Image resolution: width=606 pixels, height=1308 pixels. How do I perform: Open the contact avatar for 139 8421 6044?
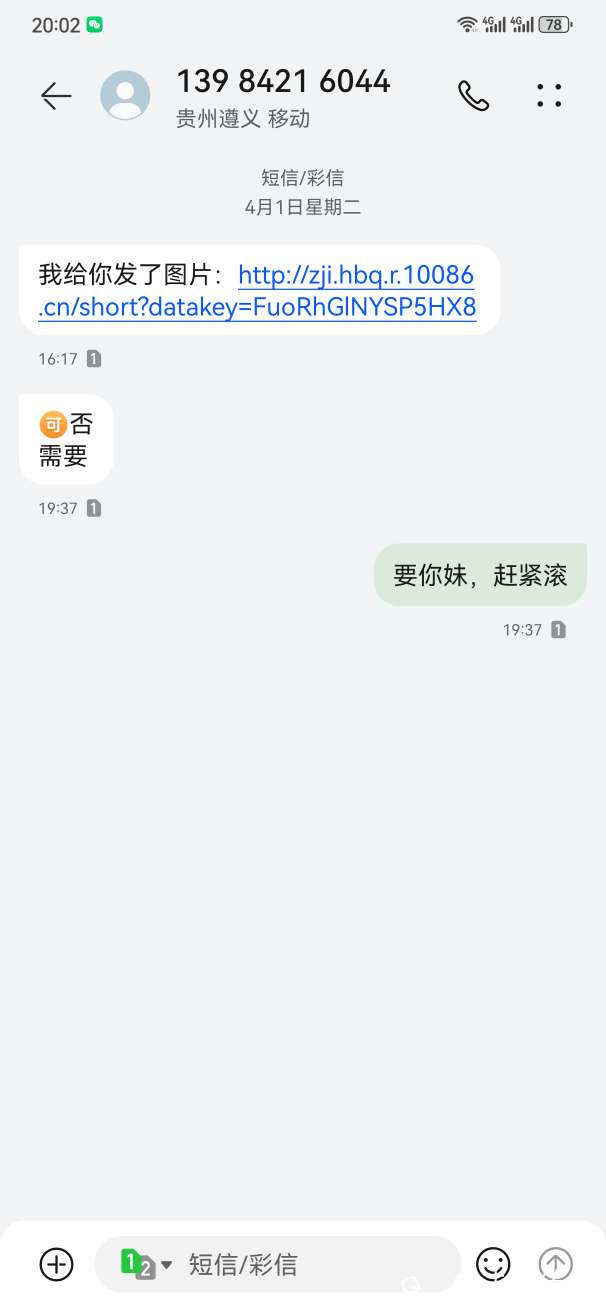tap(125, 96)
